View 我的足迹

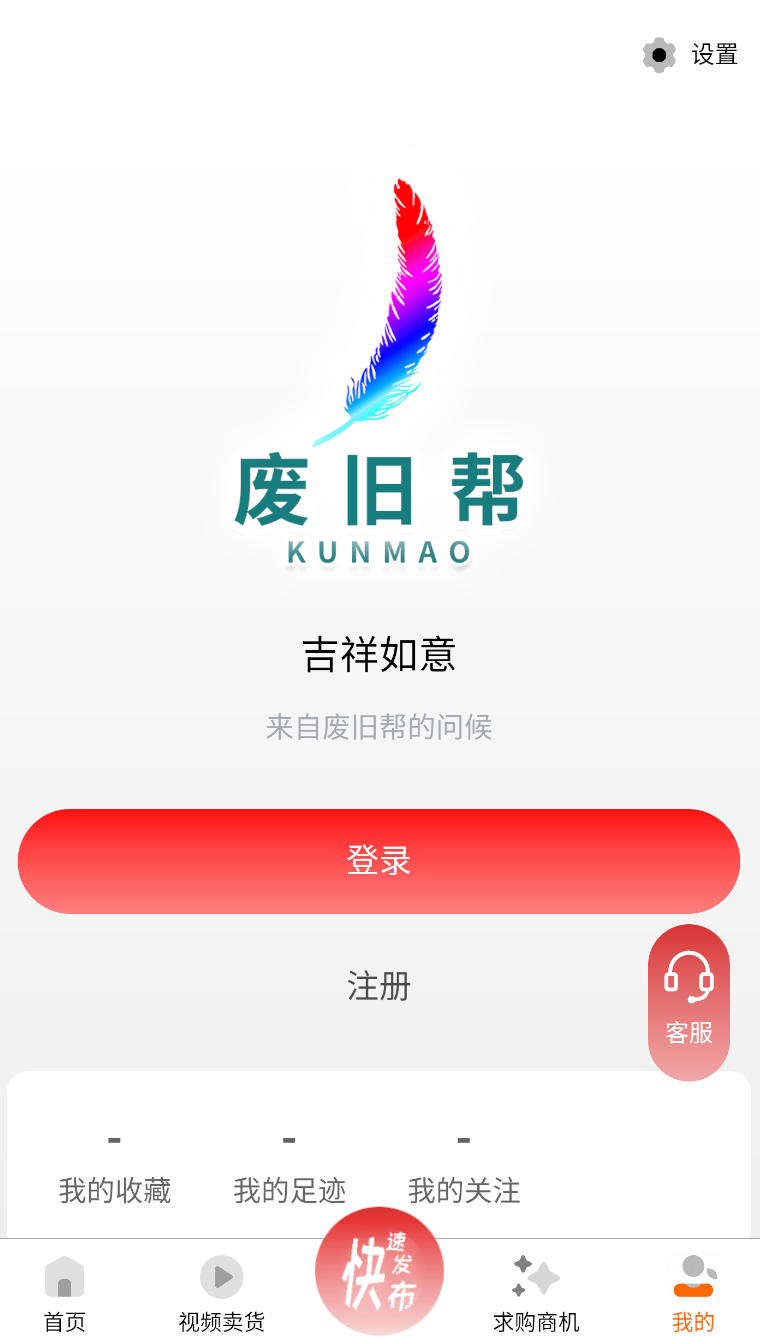pyautogui.click(x=289, y=1170)
